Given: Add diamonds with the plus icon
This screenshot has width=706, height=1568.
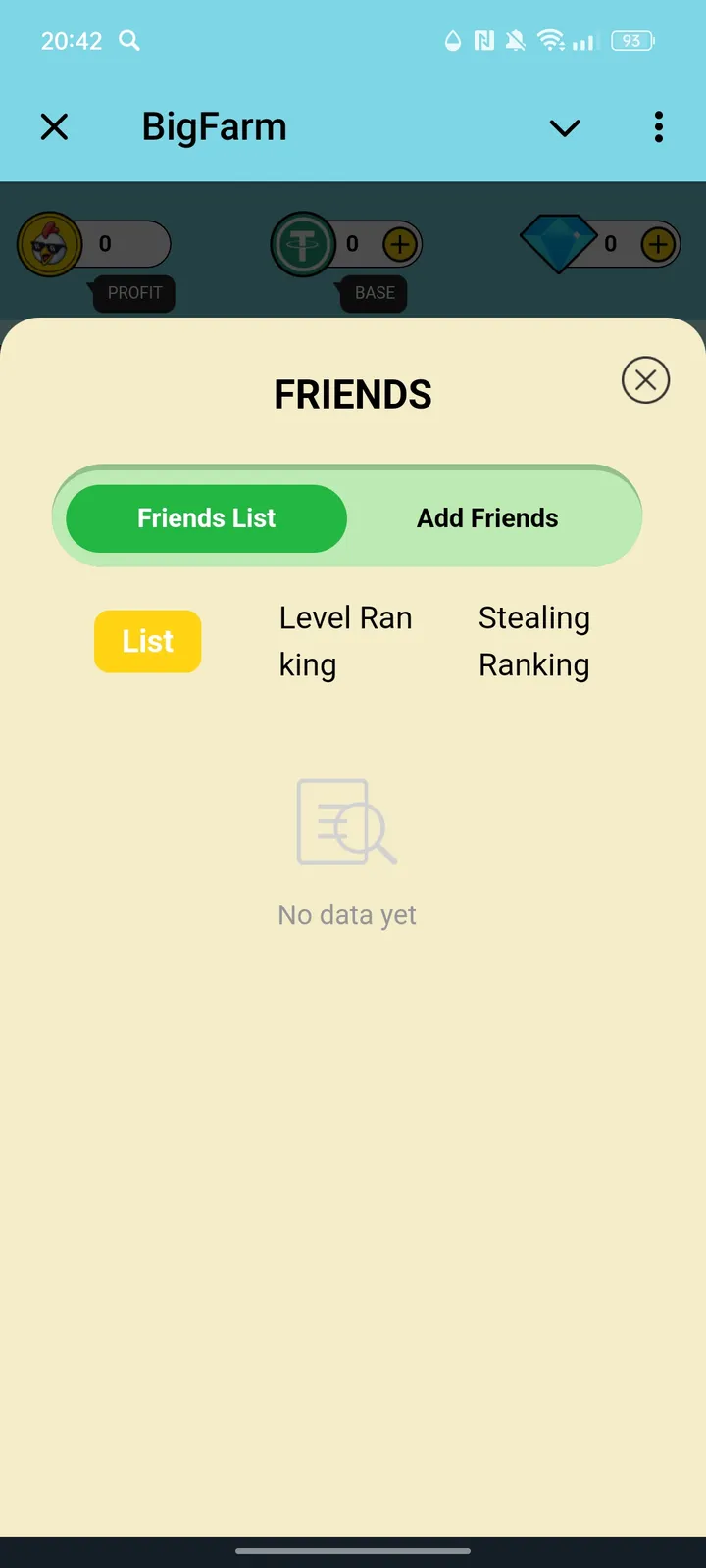Looking at the screenshot, I should pos(658,244).
